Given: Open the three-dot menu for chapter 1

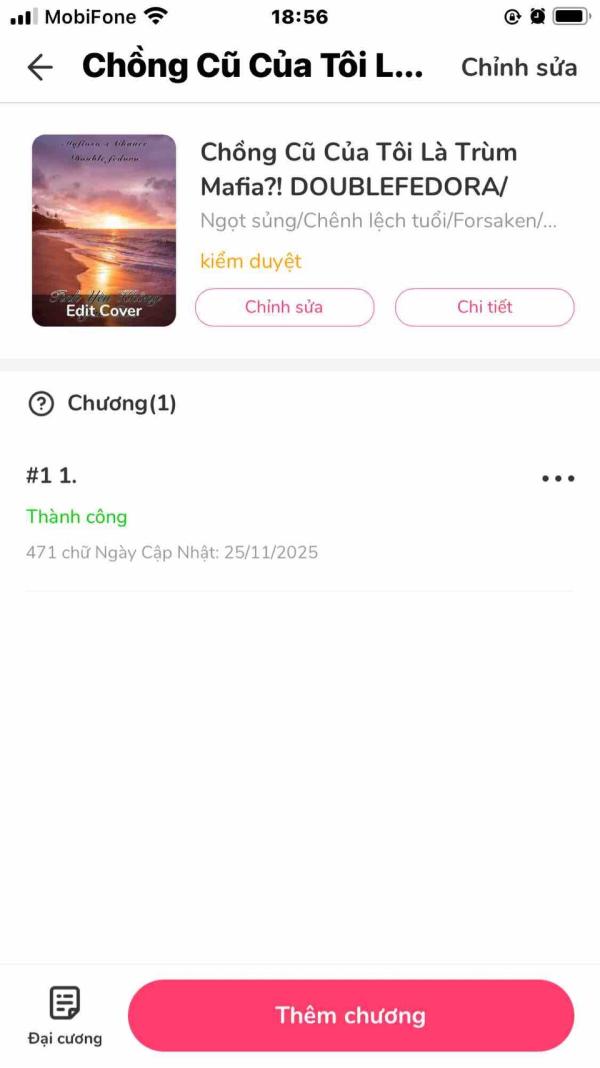Looking at the screenshot, I should click(x=557, y=478).
